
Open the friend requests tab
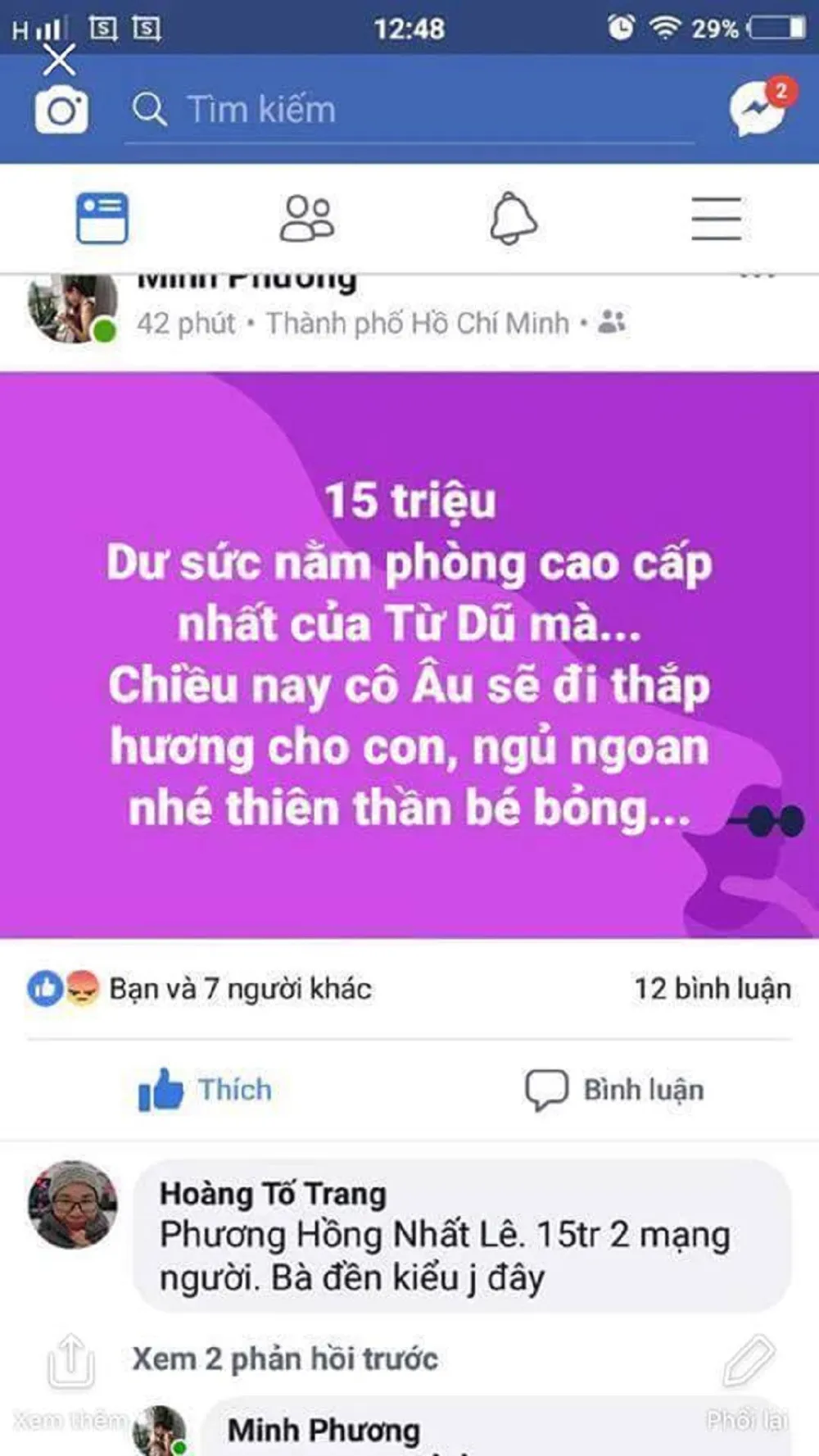coord(308,217)
